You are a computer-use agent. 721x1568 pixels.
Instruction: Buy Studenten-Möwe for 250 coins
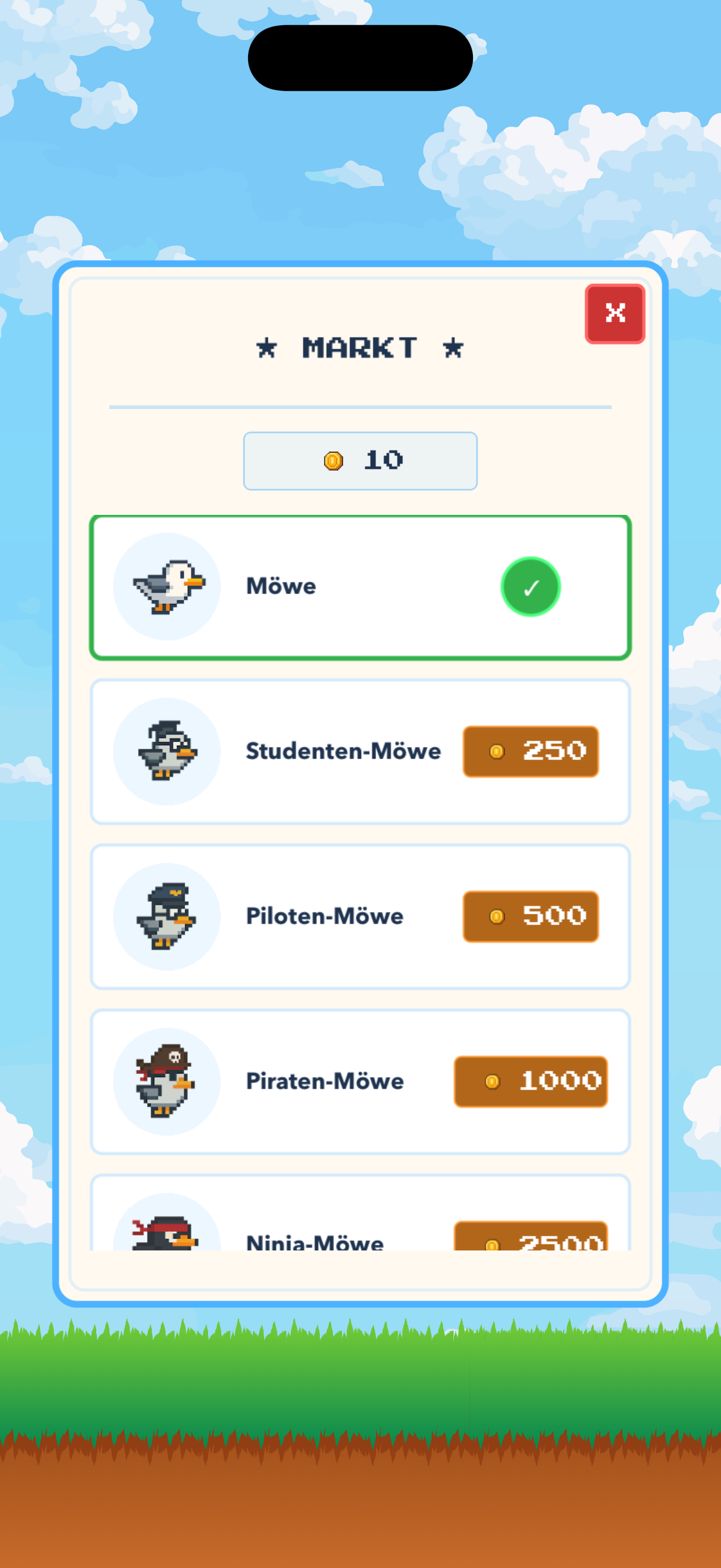(x=530, y=752)
